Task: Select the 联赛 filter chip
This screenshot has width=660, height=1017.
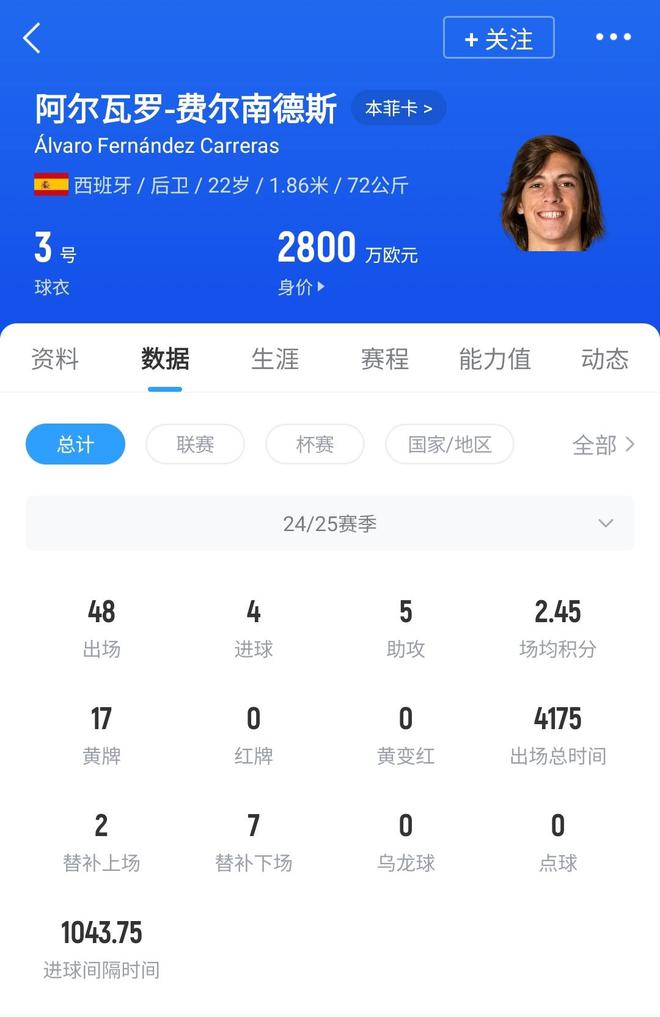Action: coord(195,444)
